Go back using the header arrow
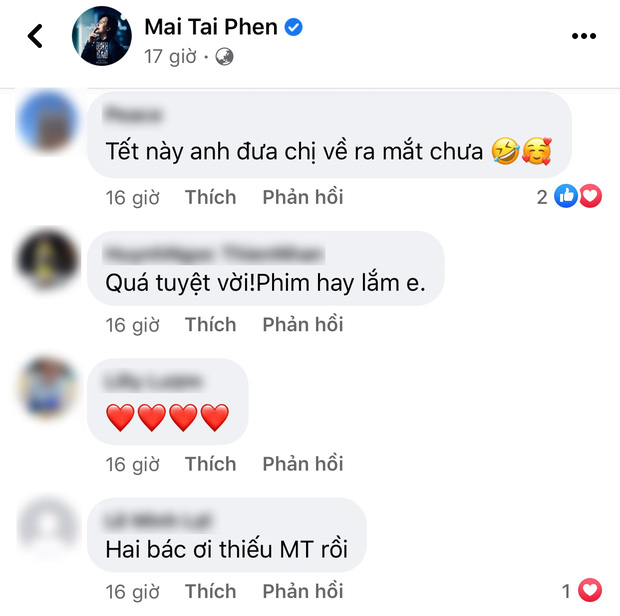 click(x=36, y=37)
